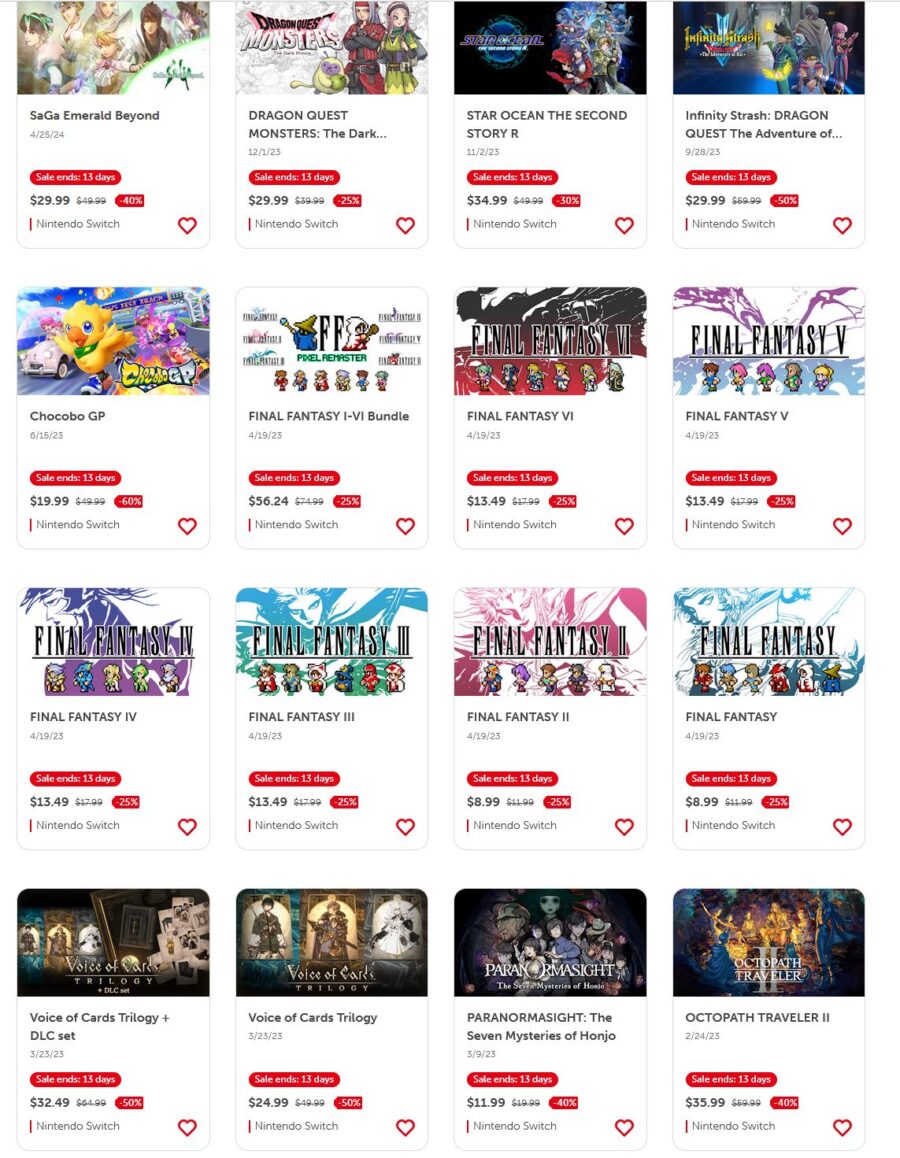Add OCTOPATH TRAVELER II to wish list
The height and width of the screenshot is (1158, 900).
(x=842, y=1128)
